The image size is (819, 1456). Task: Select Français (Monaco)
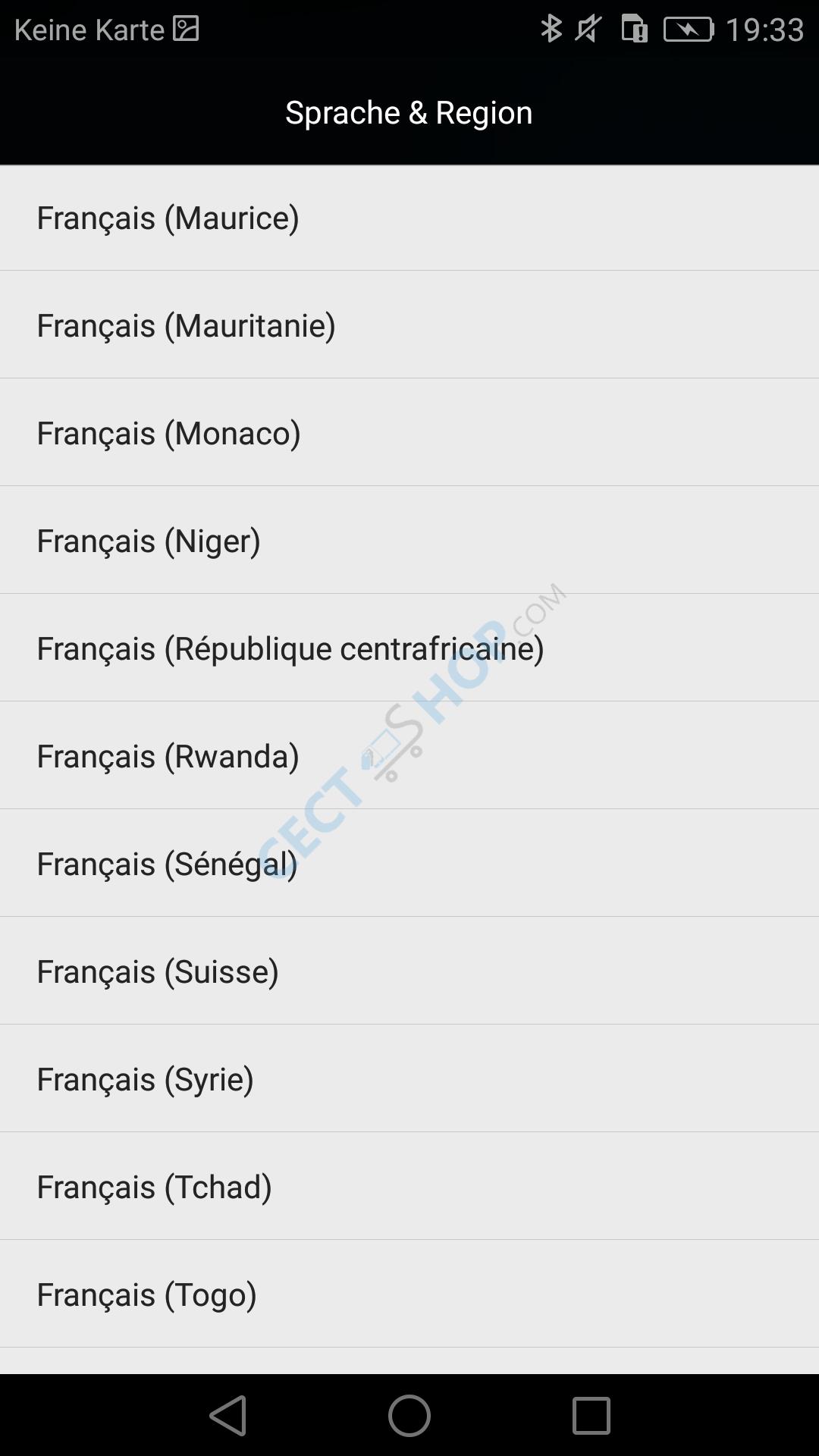pos(409,432)
